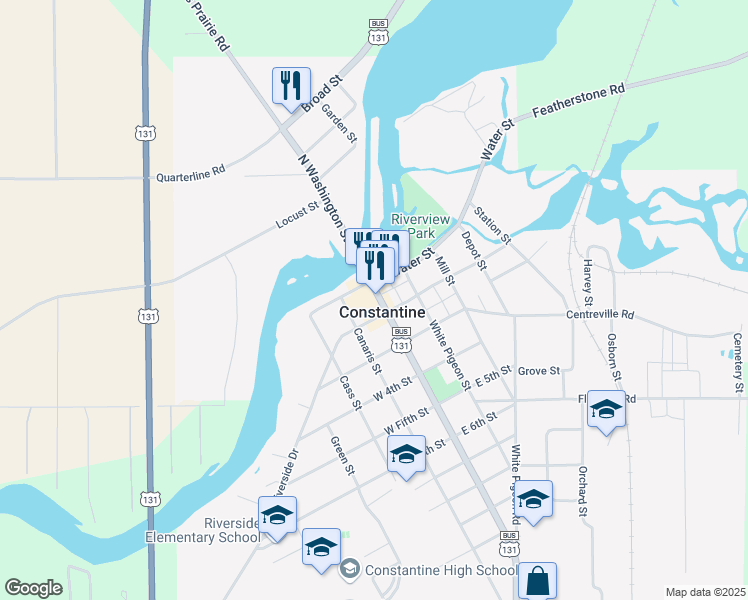Tap the school marker by Constantine High School

pos(321,547)
